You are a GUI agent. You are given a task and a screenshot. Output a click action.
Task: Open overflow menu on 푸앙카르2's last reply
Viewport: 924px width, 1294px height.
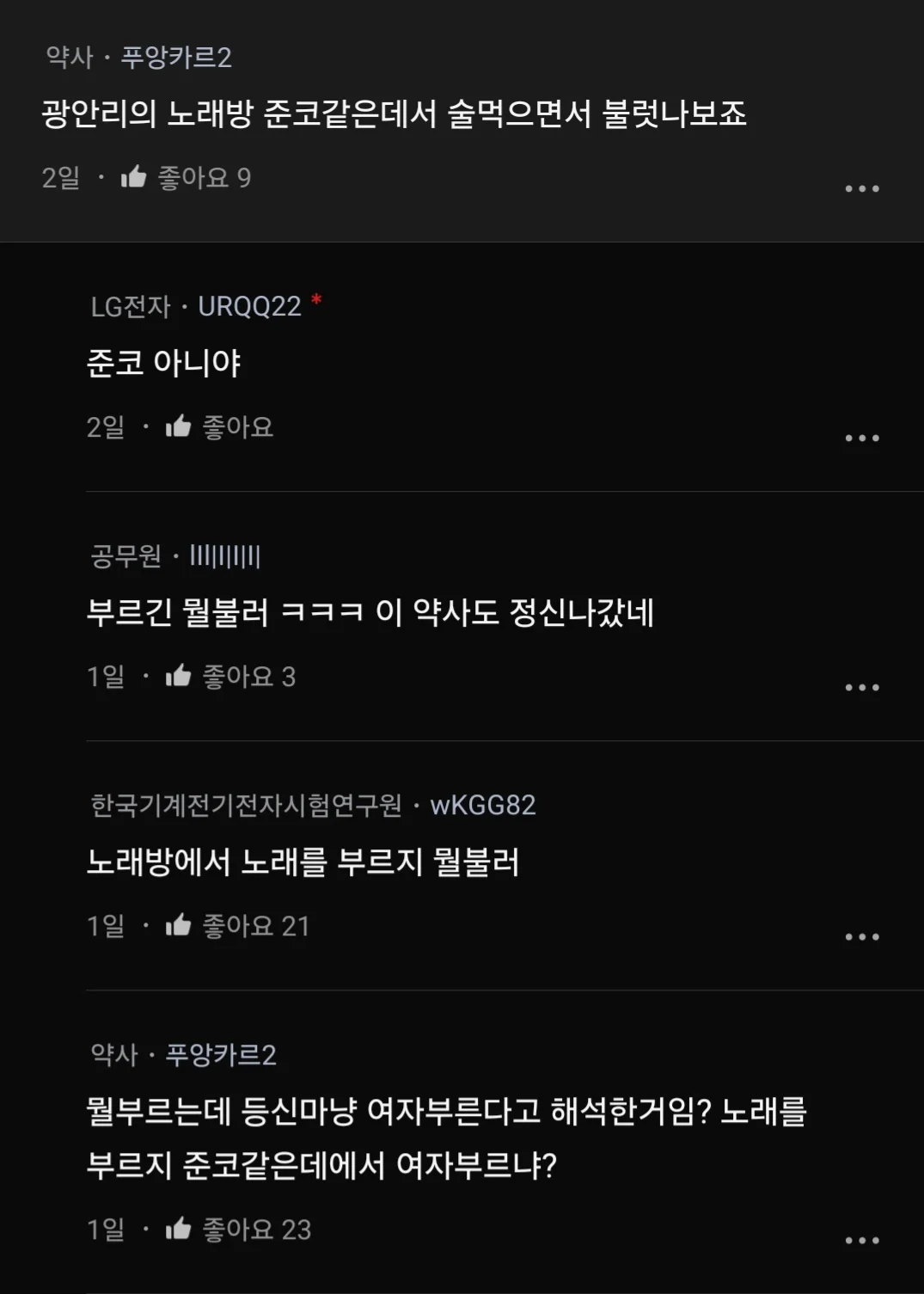[x=861, y=1240]
